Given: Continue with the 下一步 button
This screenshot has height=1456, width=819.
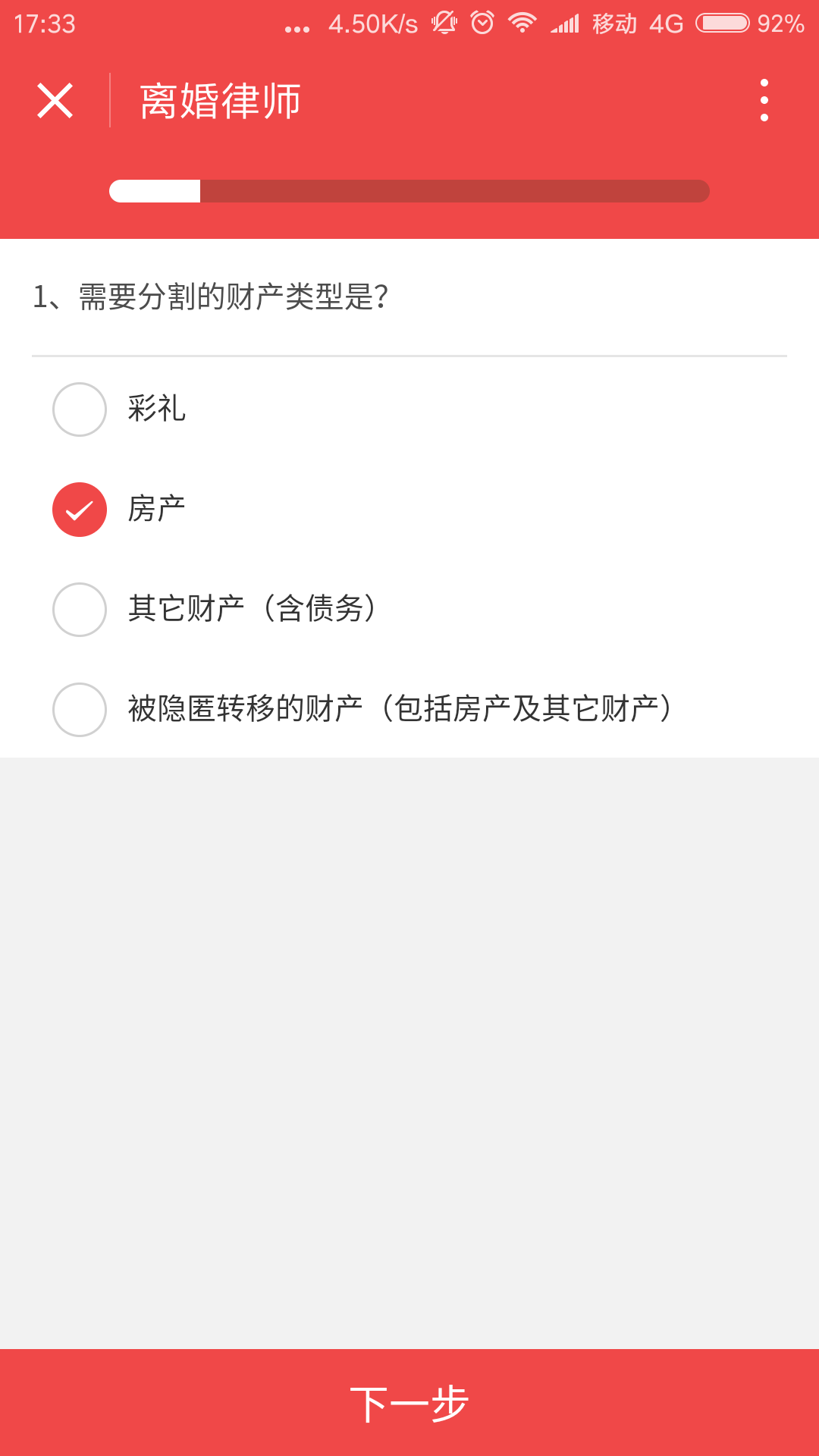Looking at the screenshot, I should click(409, 1403).
